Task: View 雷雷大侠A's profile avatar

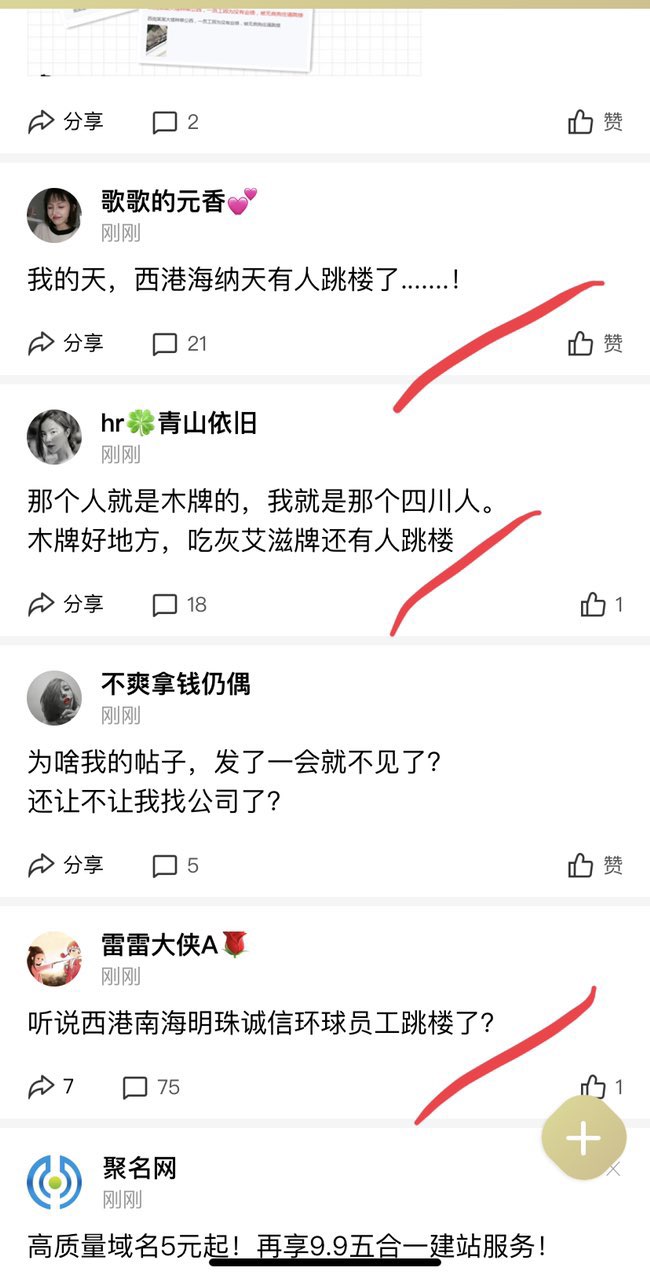Action: pos(54,958)
